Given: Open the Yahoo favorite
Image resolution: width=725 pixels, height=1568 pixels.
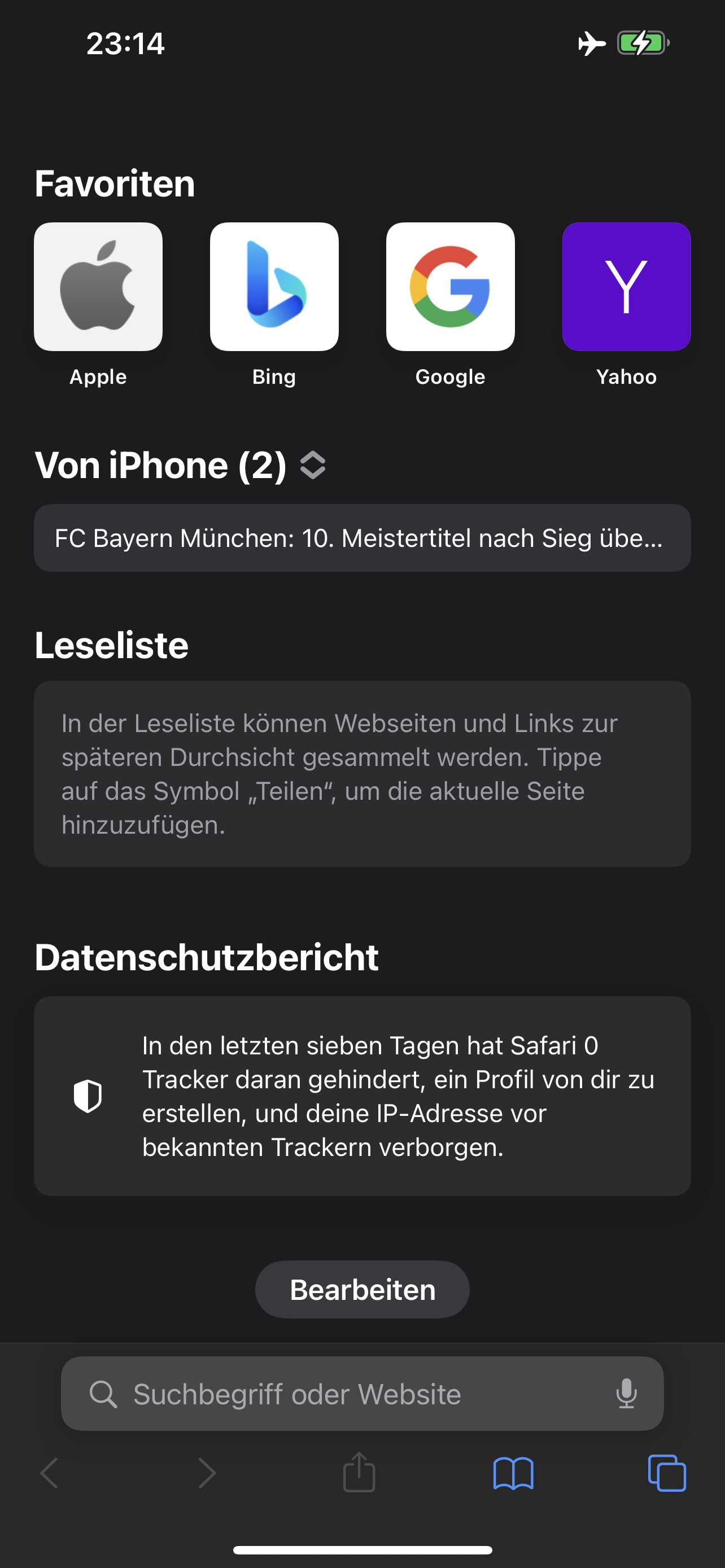Looking at the screenshot, I should [x=626, y=287].
